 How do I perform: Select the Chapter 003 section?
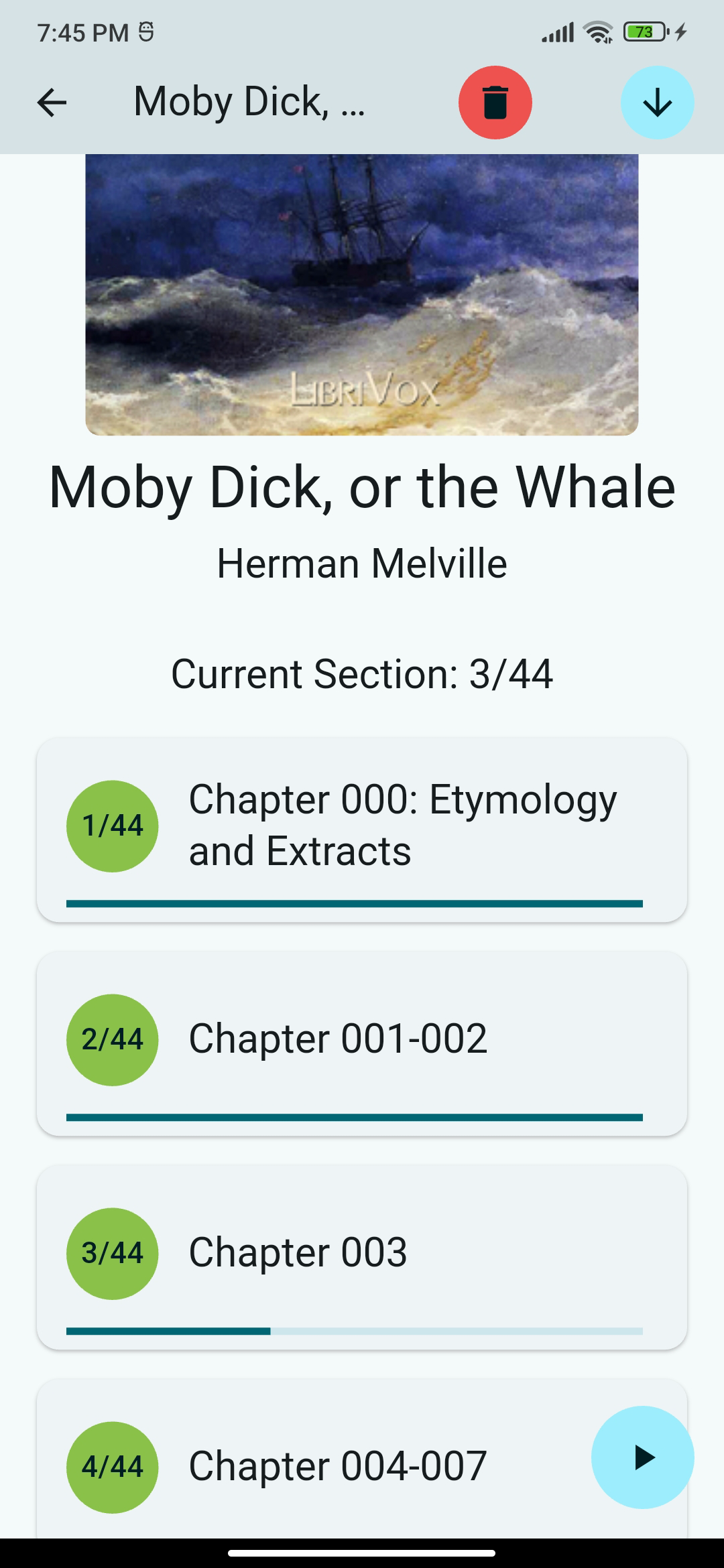tap(362, 1257)
